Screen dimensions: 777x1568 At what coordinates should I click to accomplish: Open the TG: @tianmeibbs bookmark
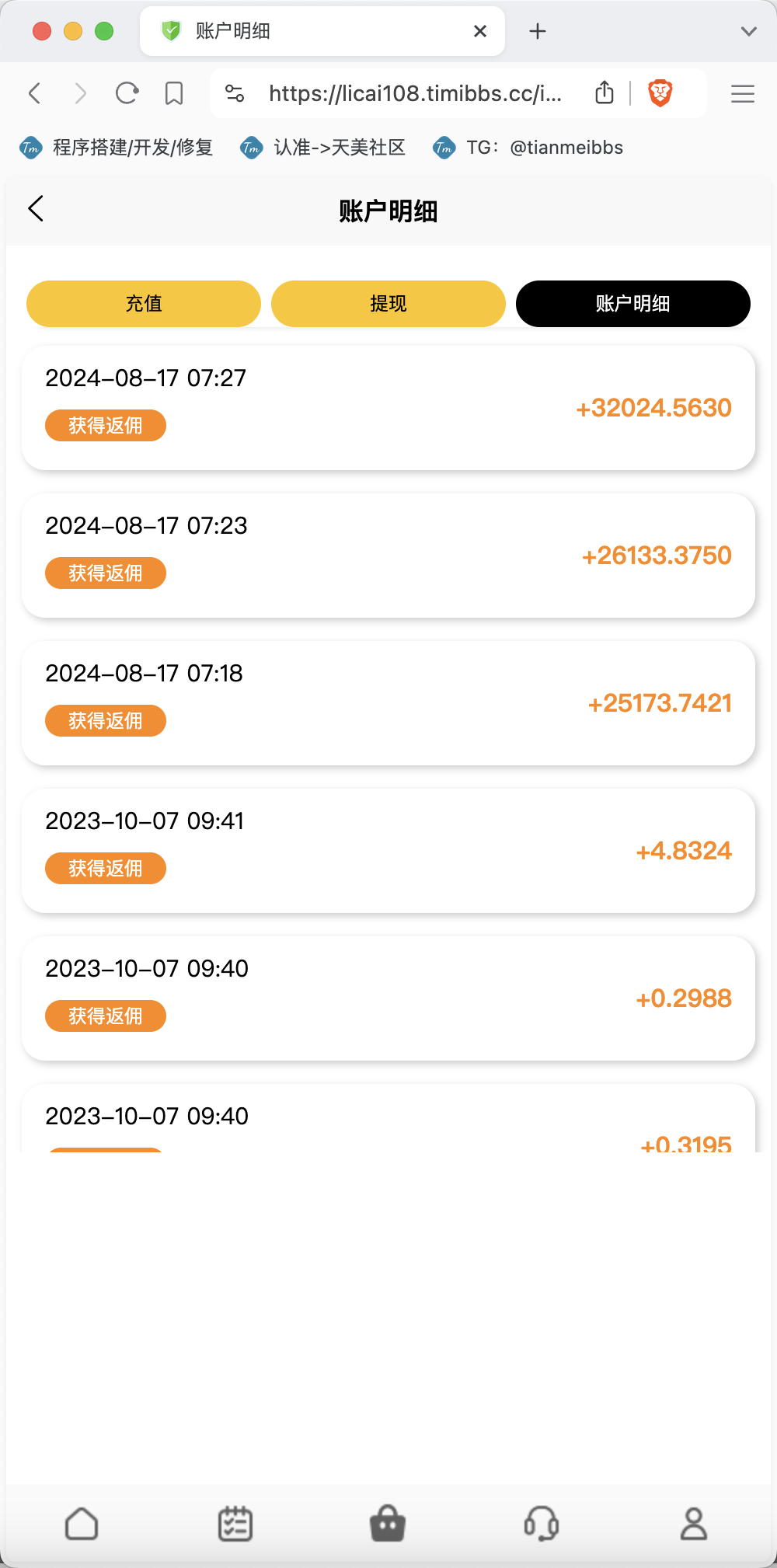pyautogui.click(x=528, y=148)
